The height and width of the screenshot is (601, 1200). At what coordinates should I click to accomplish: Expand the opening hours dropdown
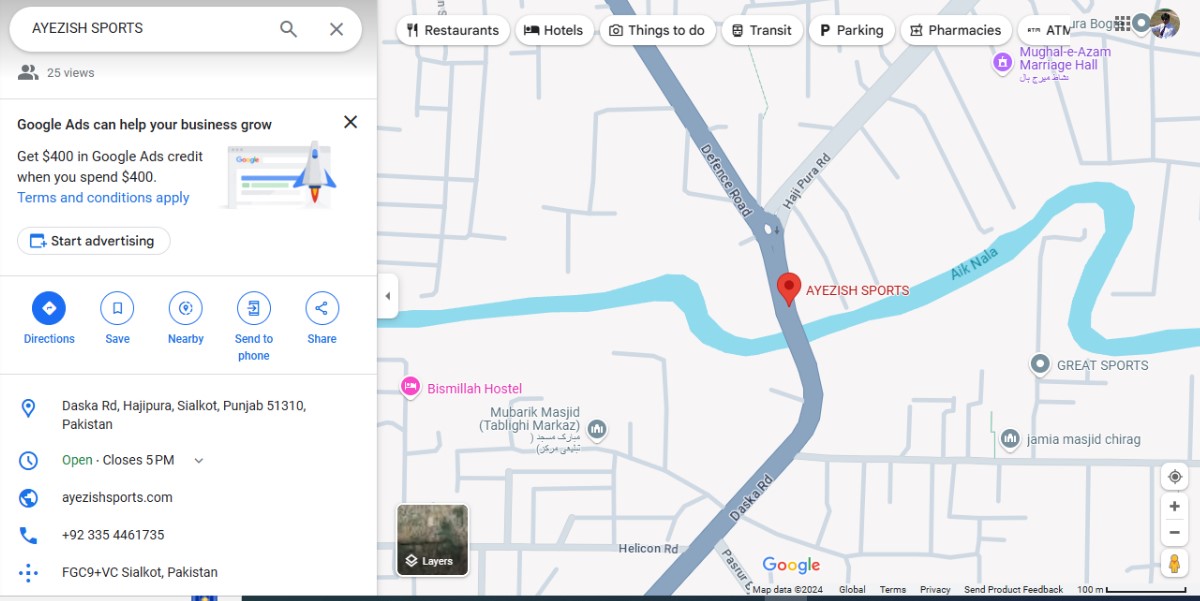[198, 461]
